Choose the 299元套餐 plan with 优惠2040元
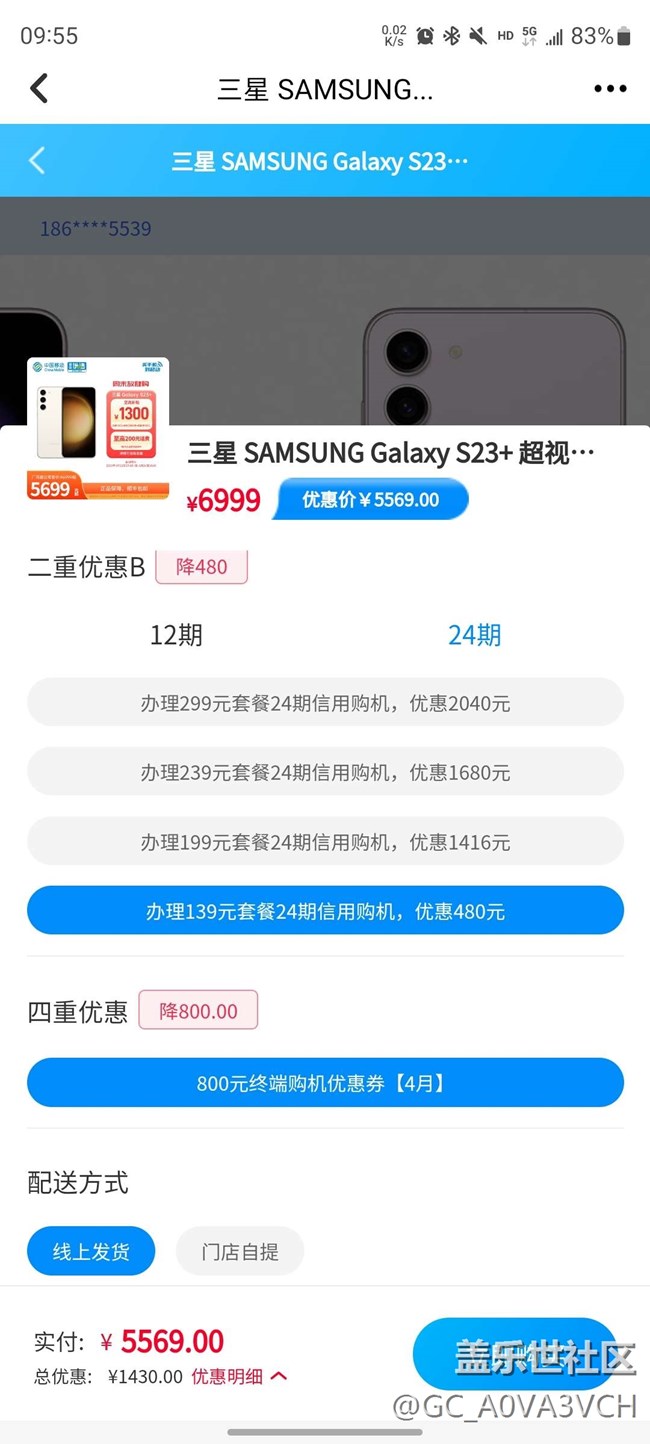Screen dimensions: 650x1444 coord(325,703)
